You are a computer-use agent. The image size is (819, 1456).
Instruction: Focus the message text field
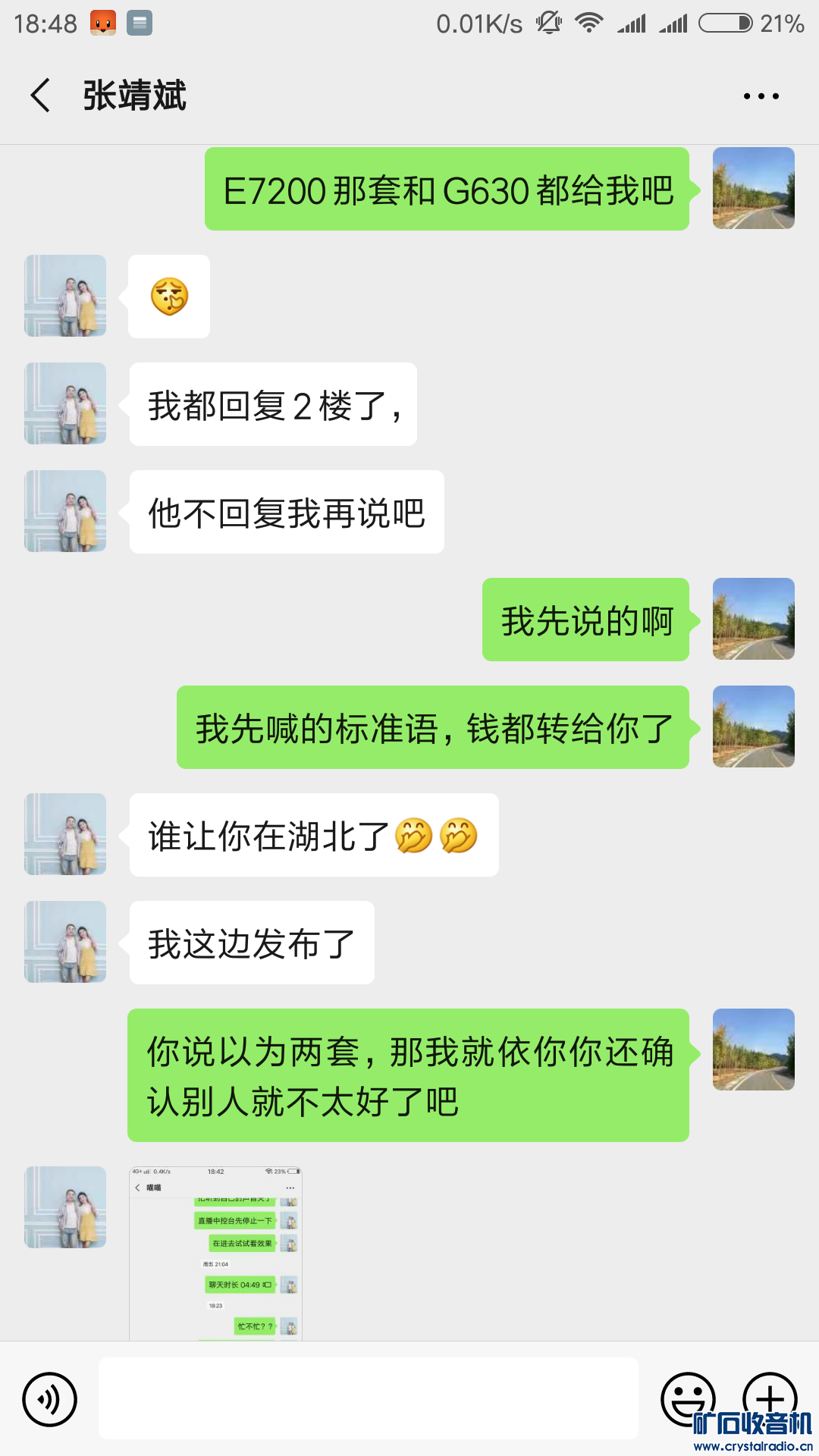point(369,1398)
